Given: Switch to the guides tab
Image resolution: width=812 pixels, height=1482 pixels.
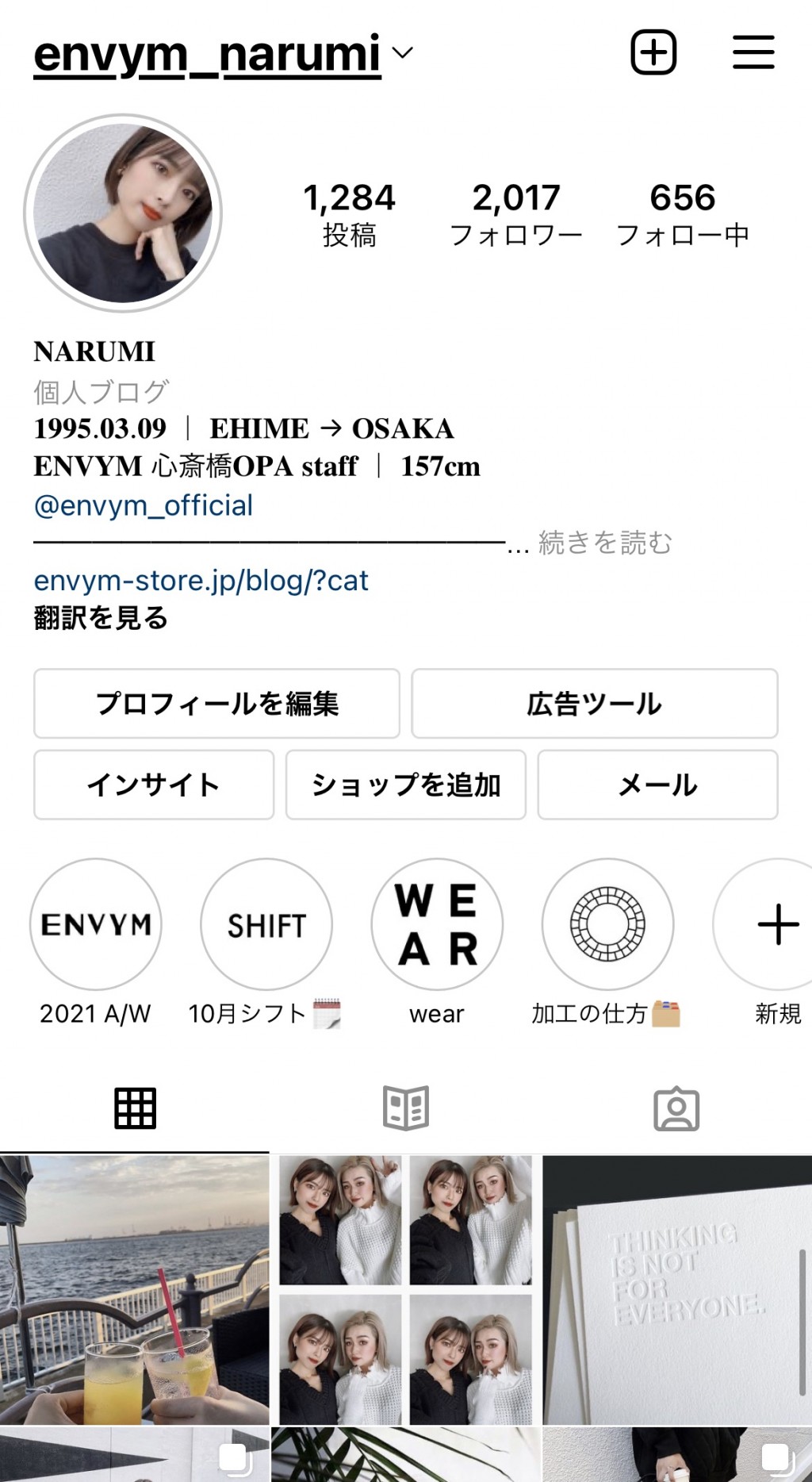Looking at the screenshot, I should 405,1108.
